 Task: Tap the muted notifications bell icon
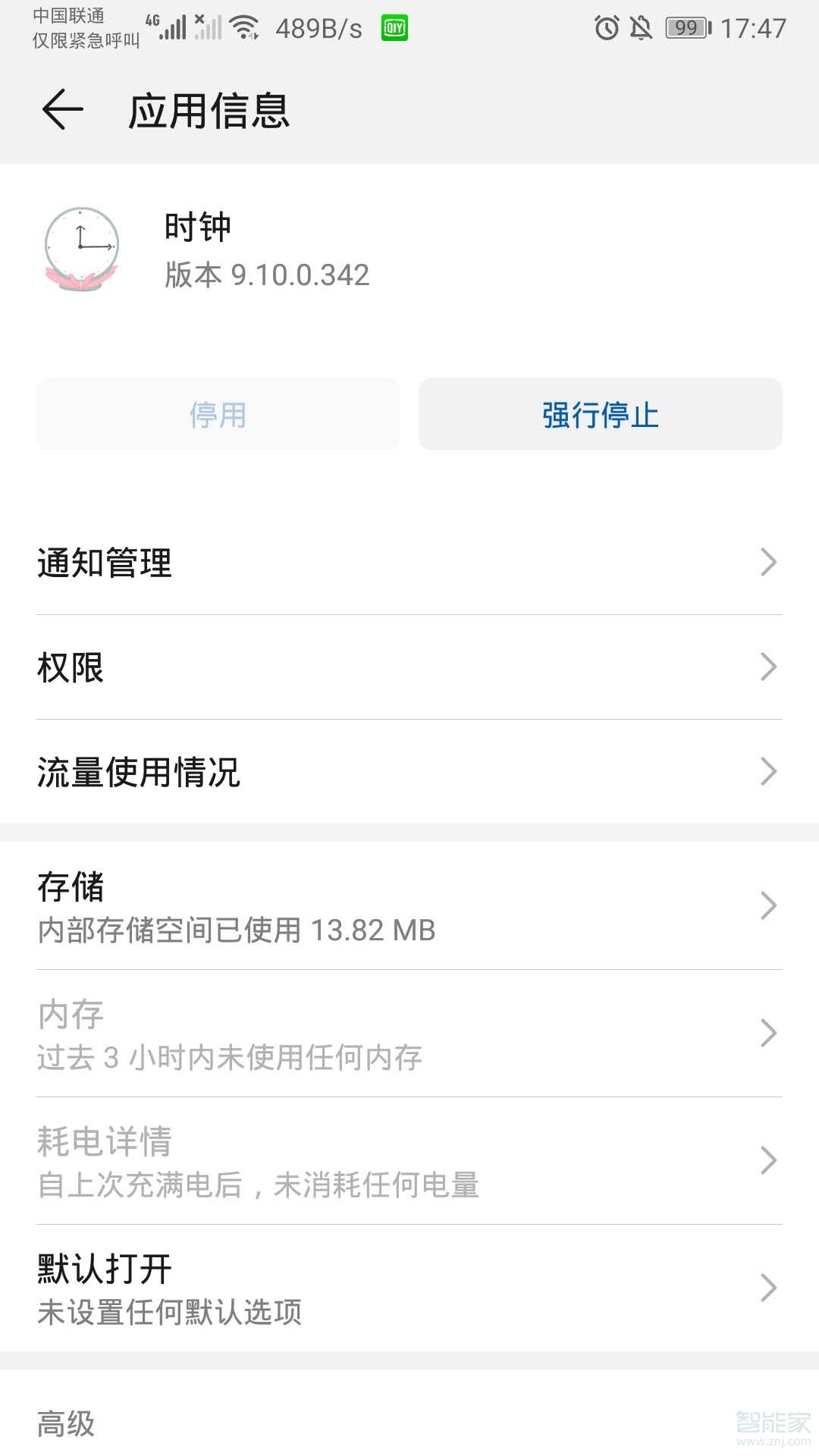point(639,28)
